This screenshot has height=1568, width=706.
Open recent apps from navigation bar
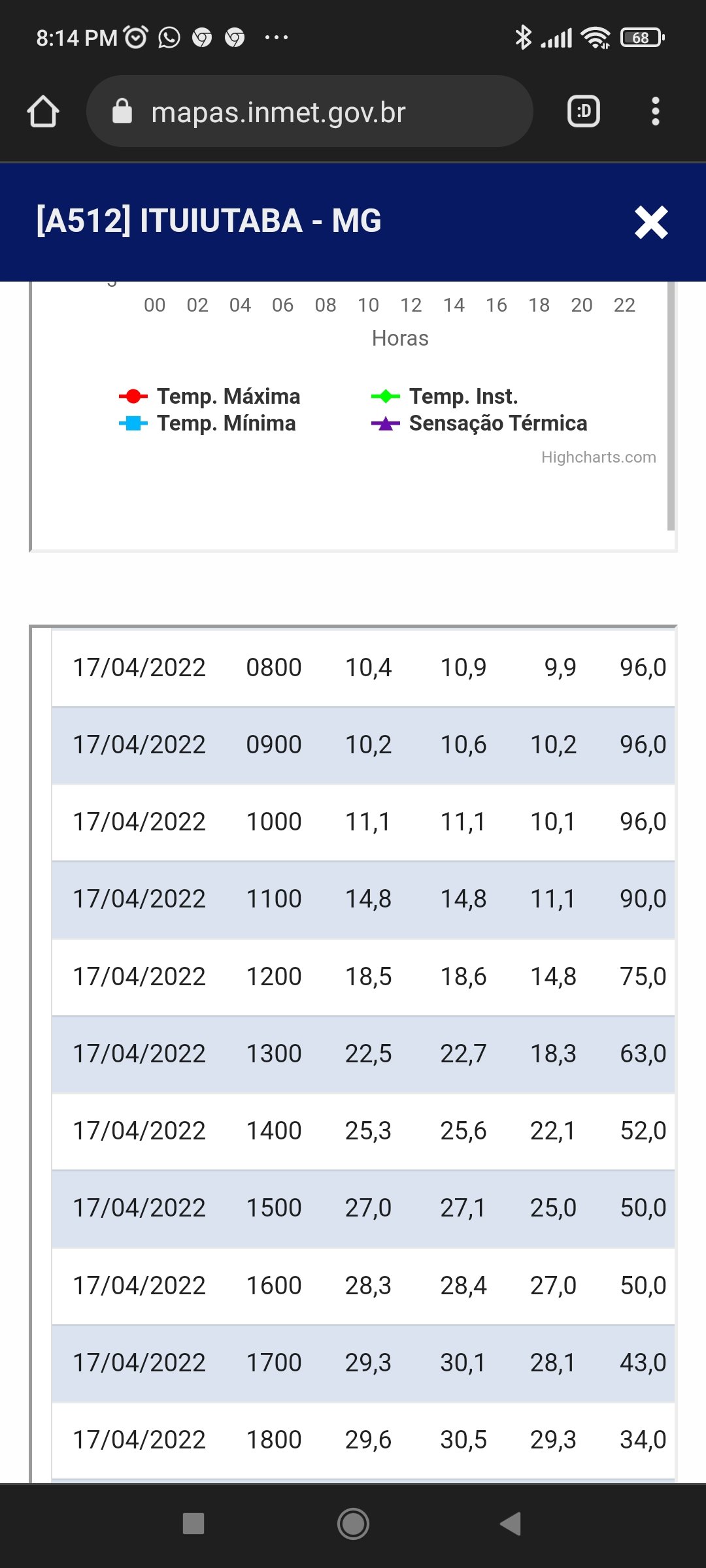[193, 1524]
